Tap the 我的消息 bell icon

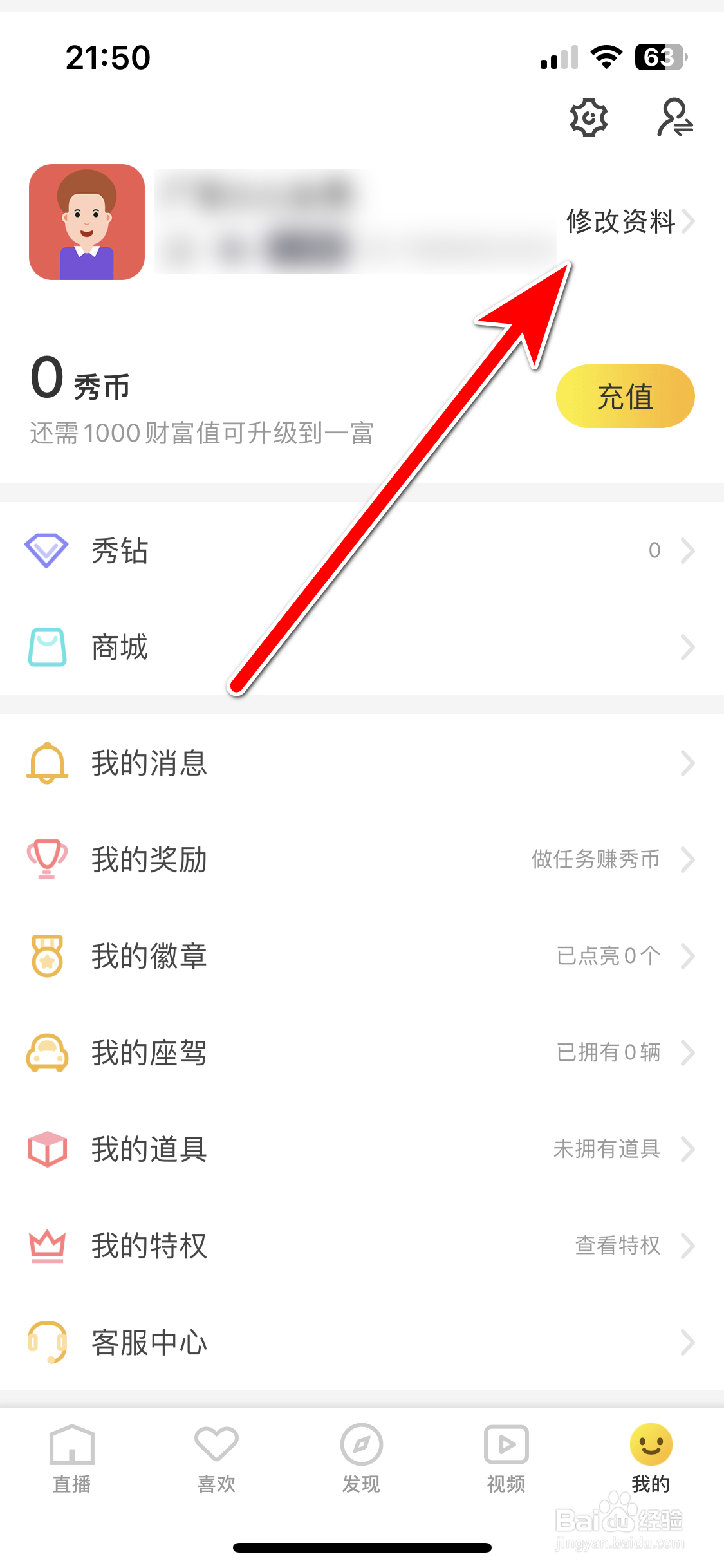click(46, 764)
